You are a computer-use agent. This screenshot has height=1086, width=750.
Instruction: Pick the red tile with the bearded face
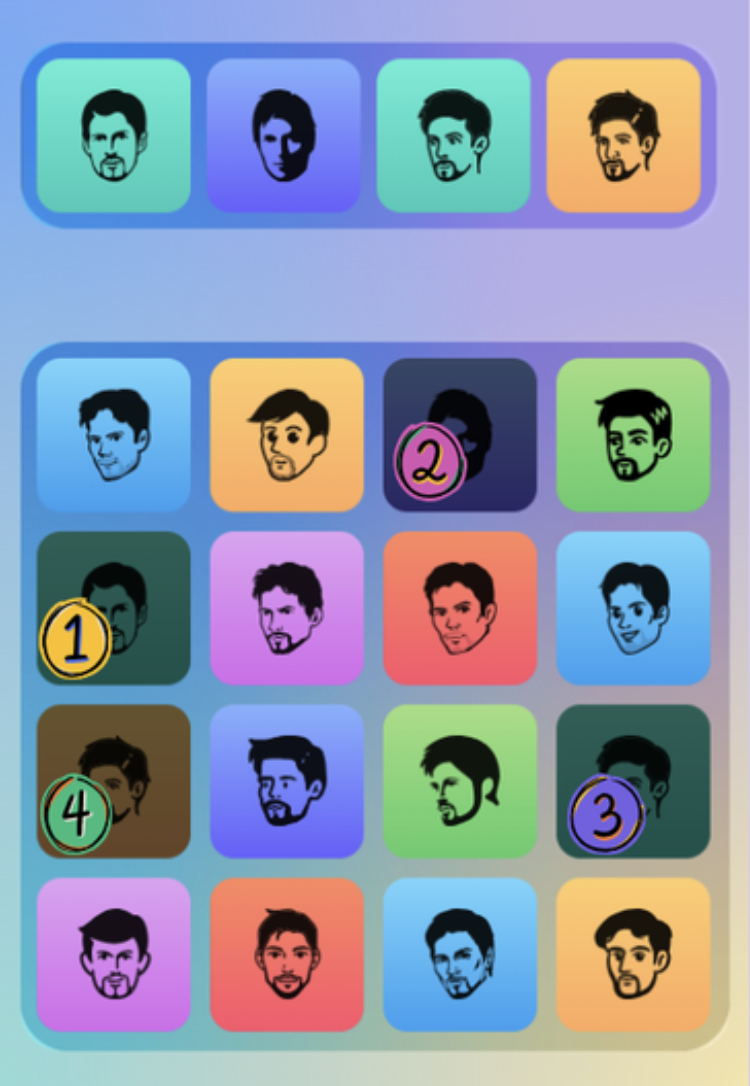point(287,954)
